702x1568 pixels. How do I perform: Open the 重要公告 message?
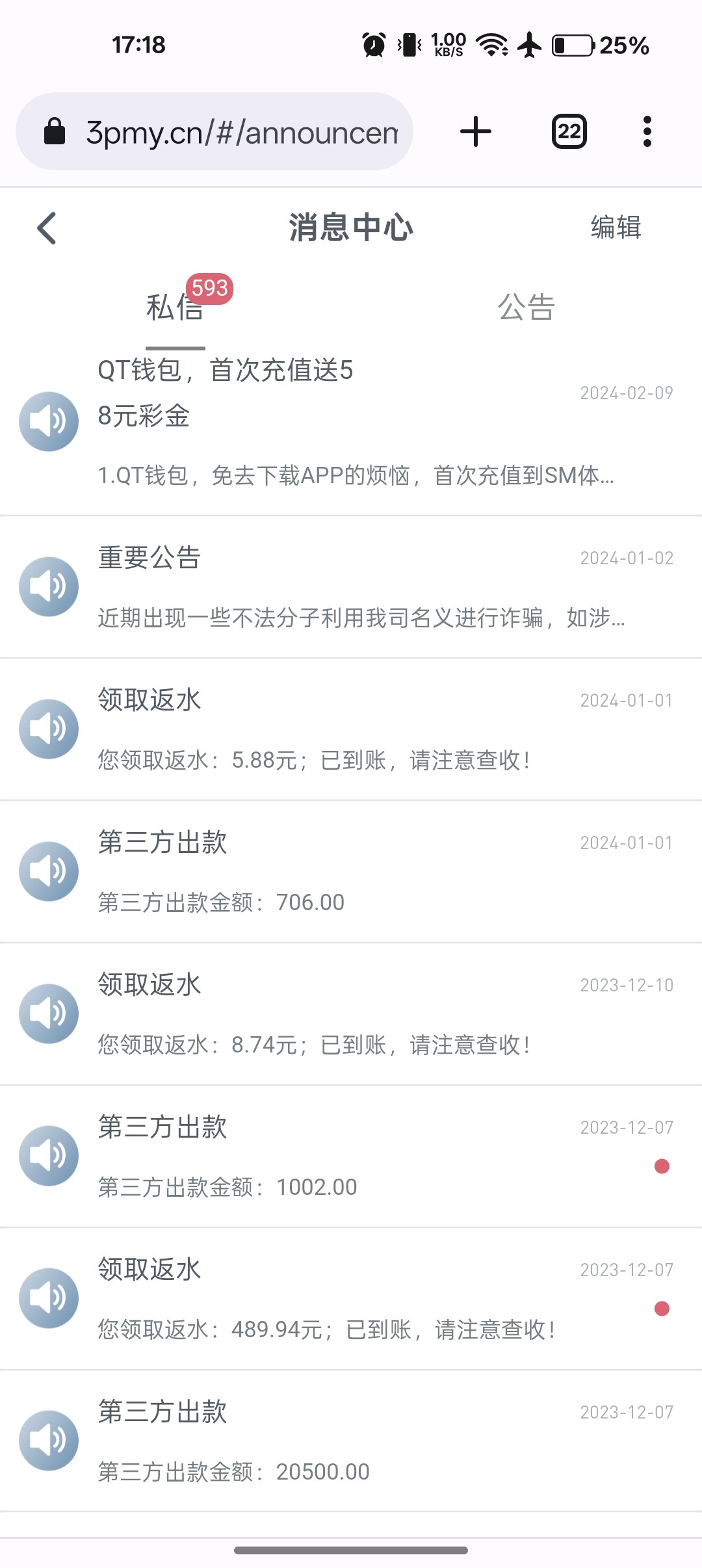[351, 587]
